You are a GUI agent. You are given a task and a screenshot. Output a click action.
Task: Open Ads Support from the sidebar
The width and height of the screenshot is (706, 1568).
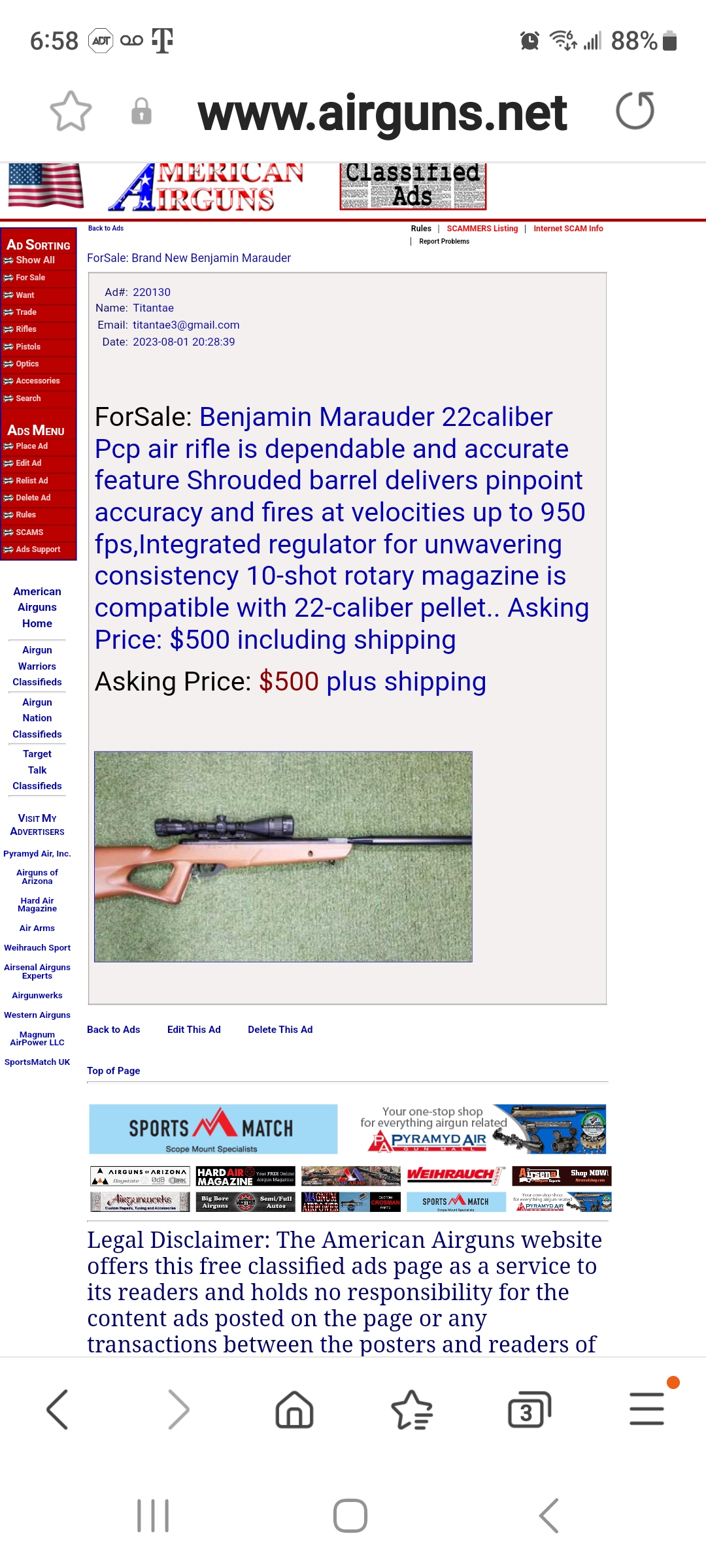[38, 549]
